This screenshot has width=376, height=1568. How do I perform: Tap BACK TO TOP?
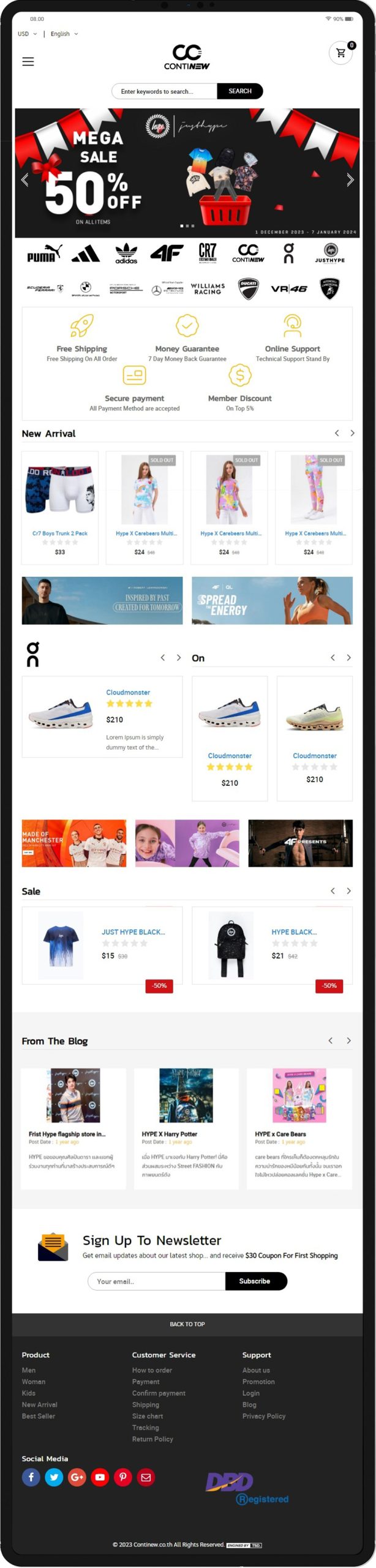click(x=187, y=1324)
